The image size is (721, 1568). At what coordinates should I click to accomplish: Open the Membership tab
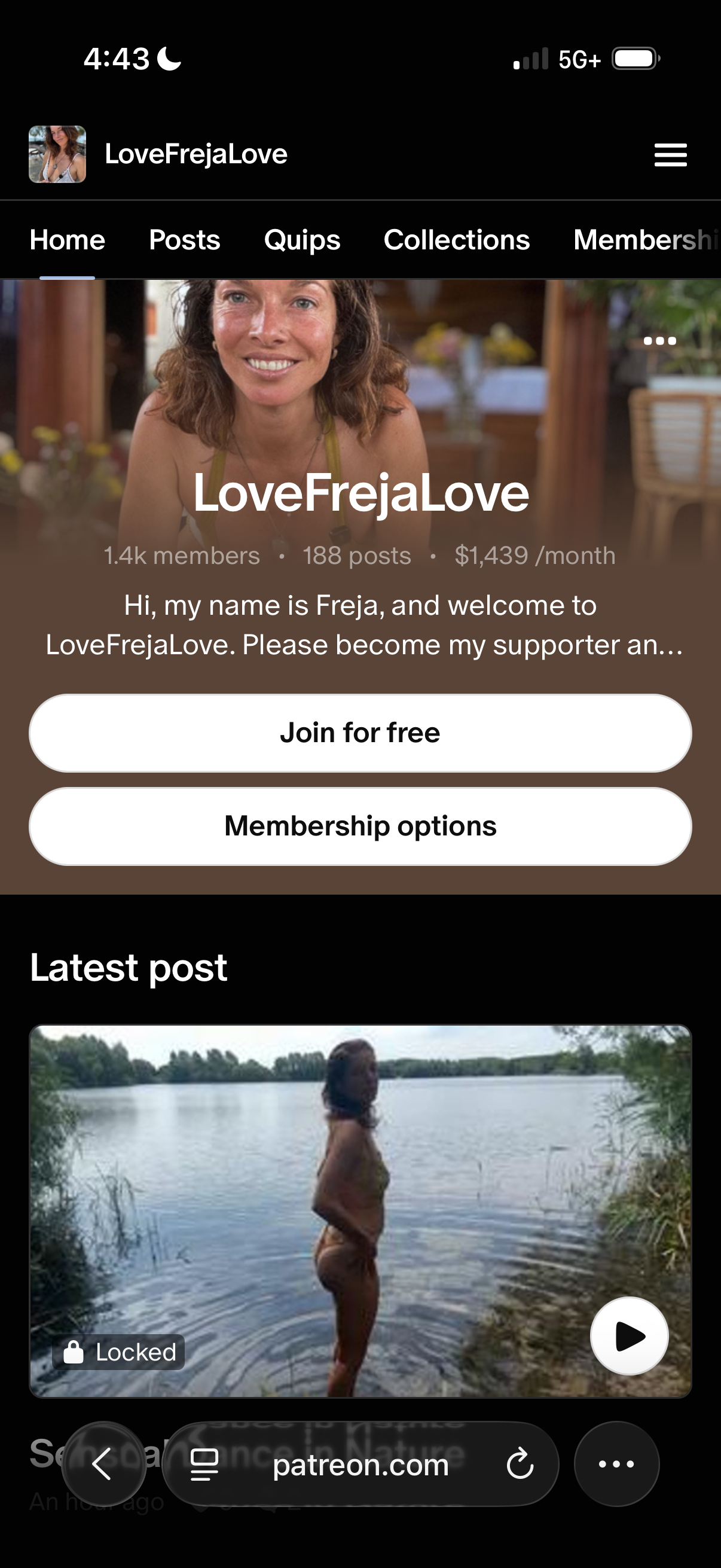[647, 240]
